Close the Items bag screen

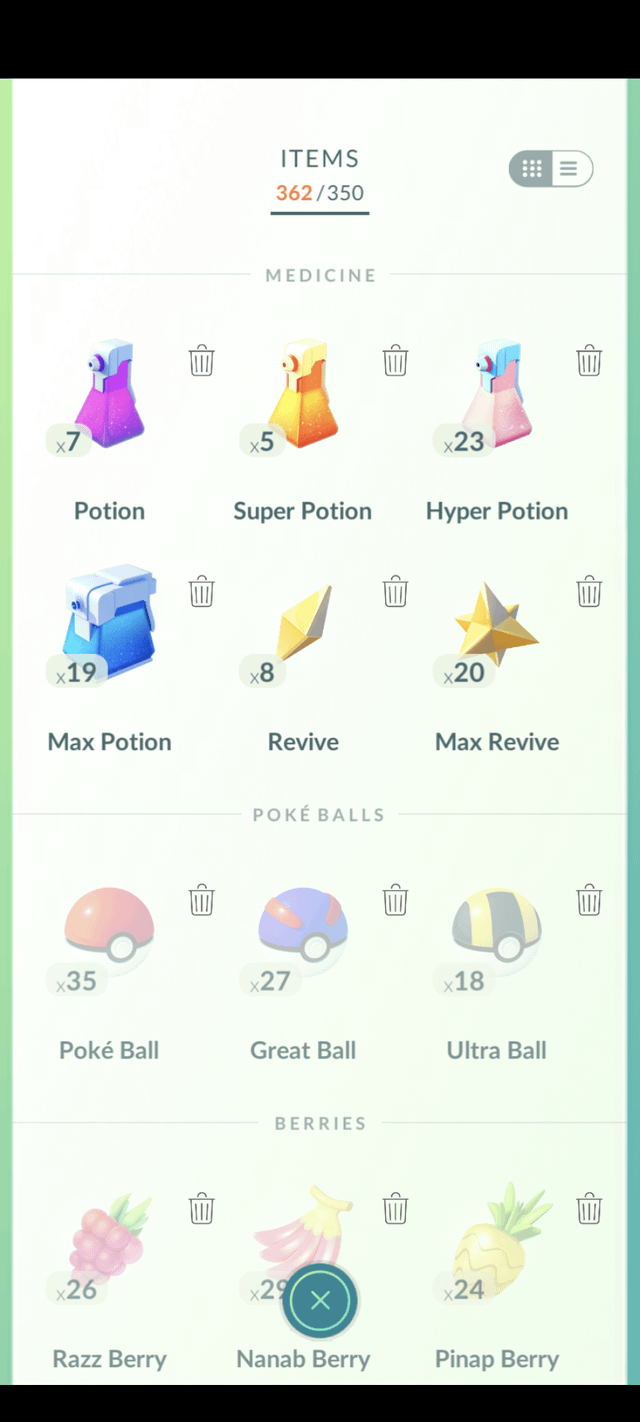pos(320,1301)
